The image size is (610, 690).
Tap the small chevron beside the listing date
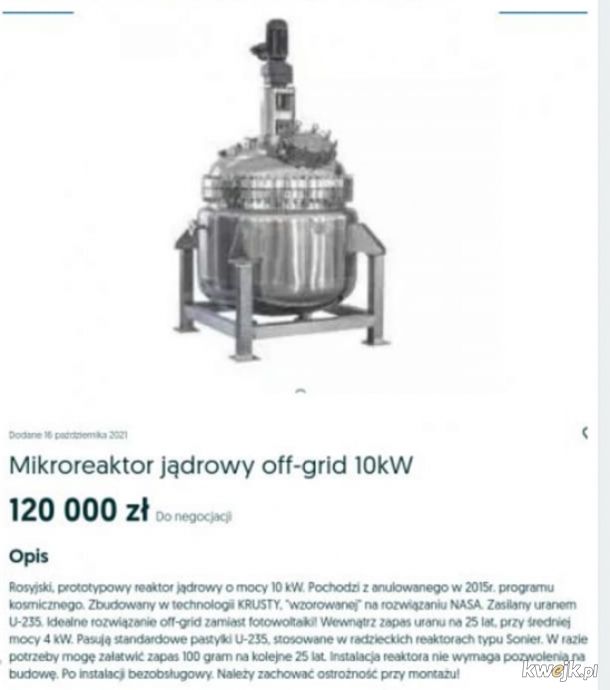point(585,432)
